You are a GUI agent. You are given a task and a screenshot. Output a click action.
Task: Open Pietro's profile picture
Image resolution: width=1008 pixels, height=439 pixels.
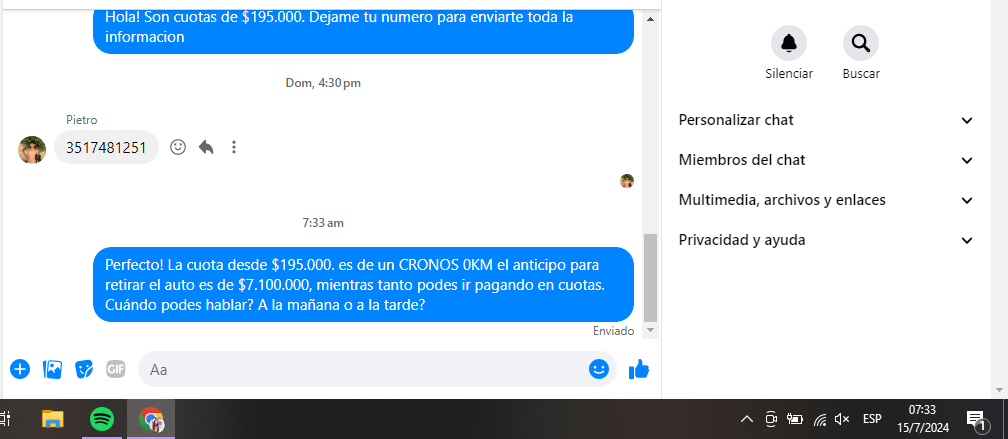(x=32, y=149)
